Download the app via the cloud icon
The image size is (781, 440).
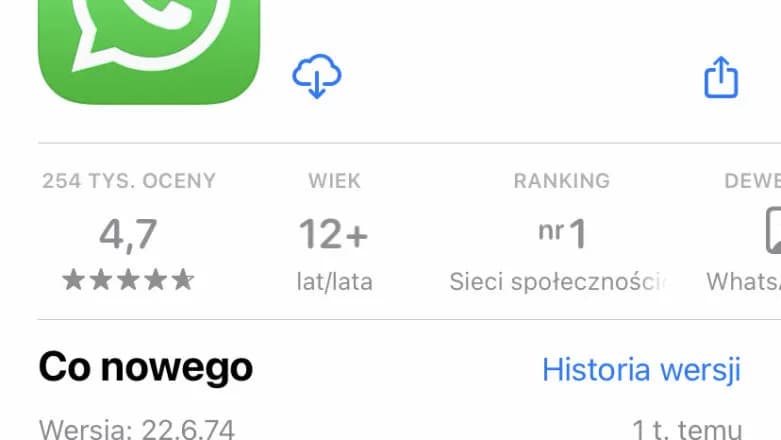click(316, 76)
